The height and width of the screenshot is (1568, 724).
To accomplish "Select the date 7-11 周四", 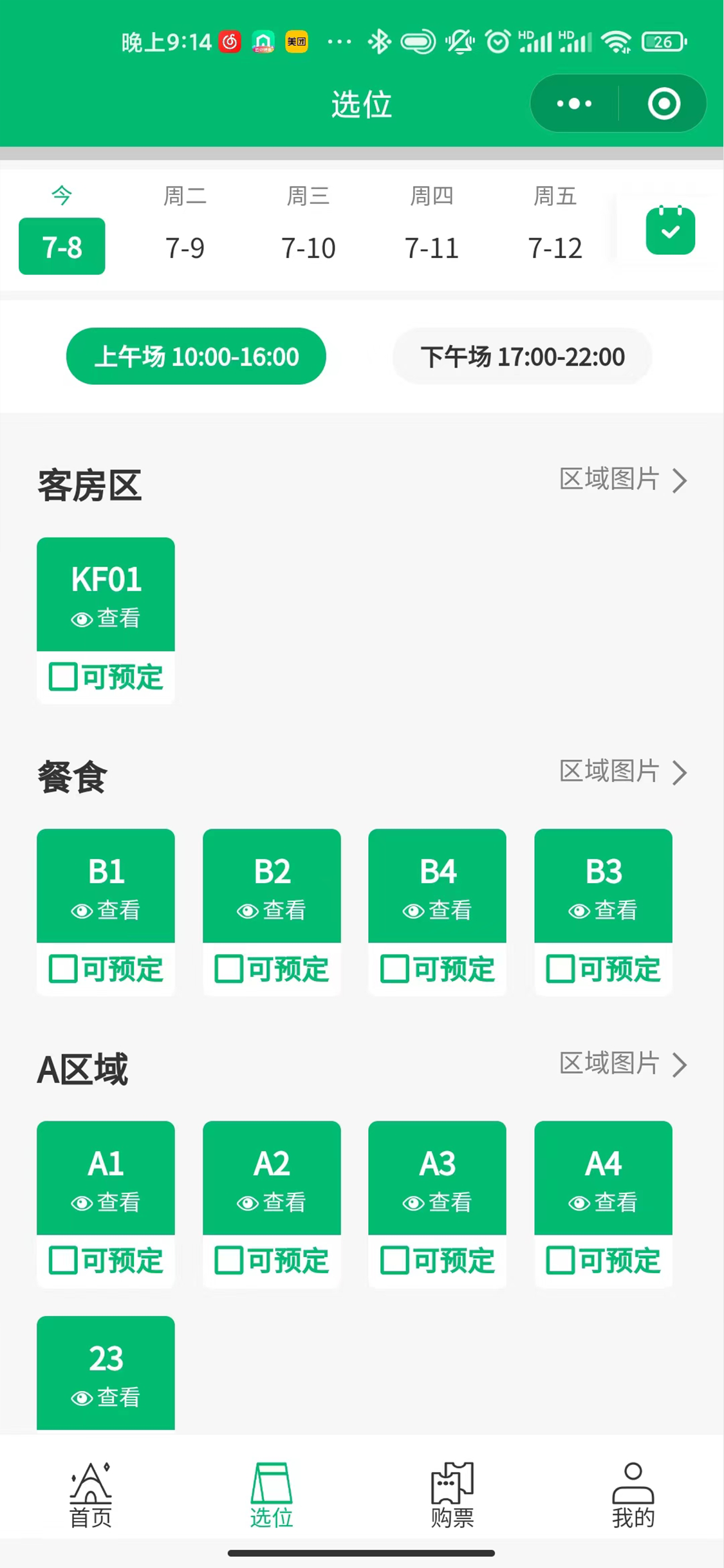I will coord(431,230).
